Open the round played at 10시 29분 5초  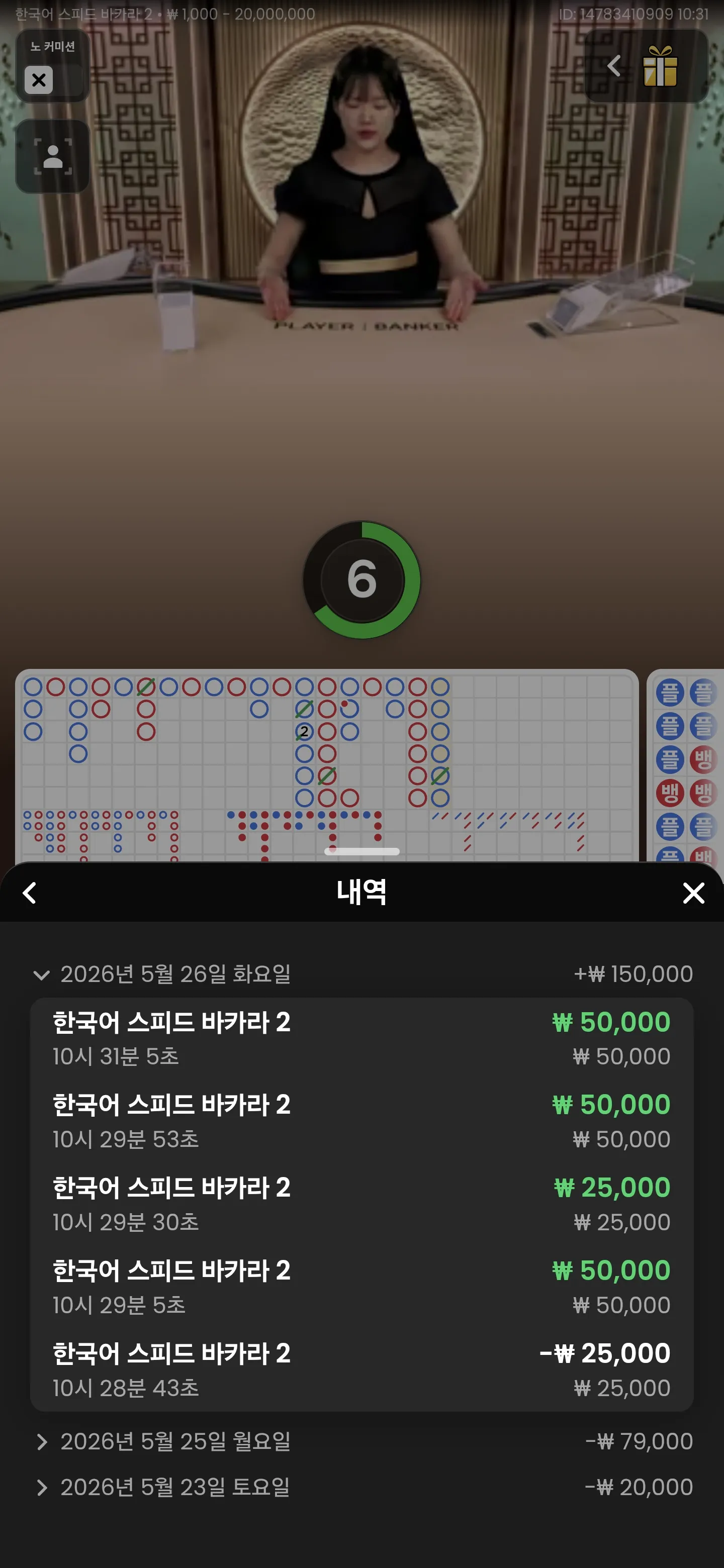tap(361, 1287)
